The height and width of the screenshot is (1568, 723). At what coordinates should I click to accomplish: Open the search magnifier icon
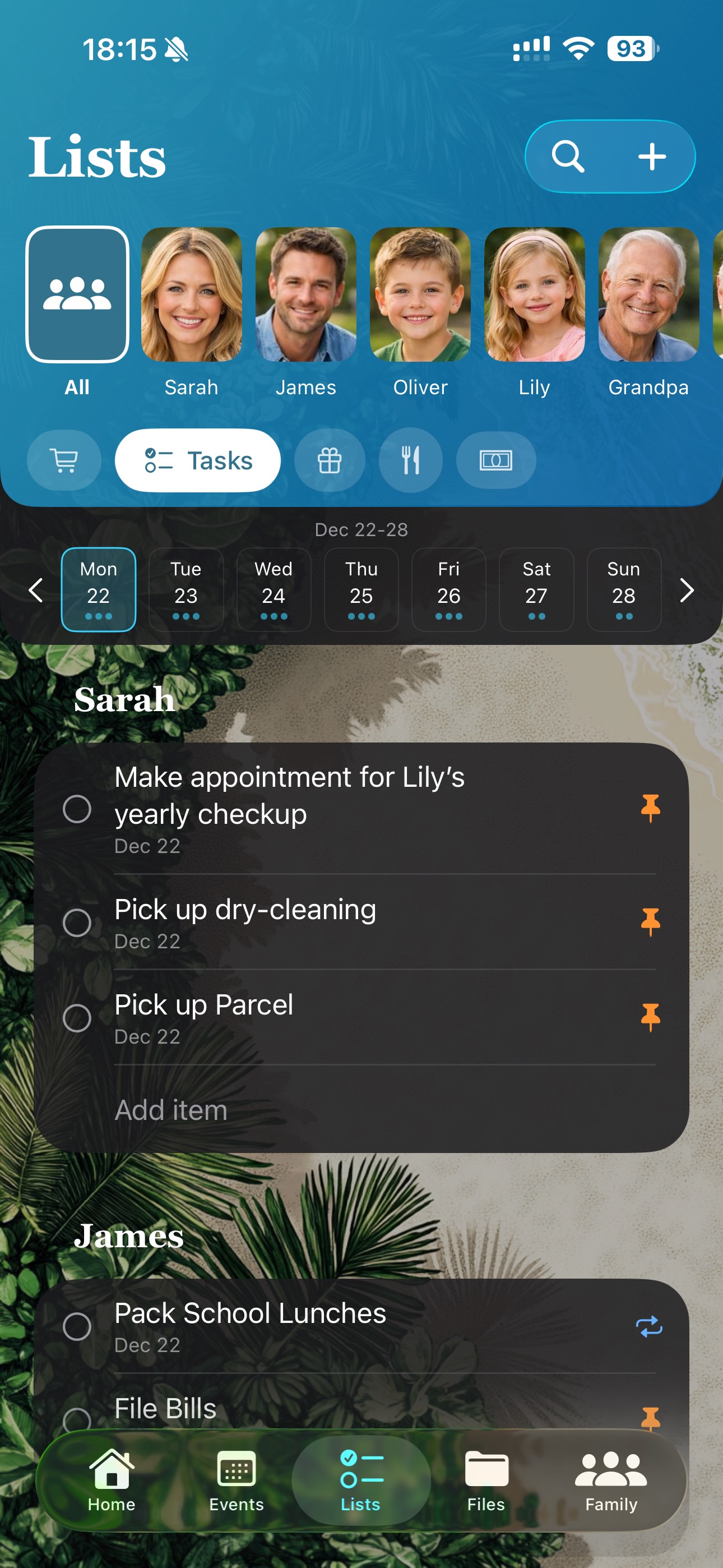[568, 156]
